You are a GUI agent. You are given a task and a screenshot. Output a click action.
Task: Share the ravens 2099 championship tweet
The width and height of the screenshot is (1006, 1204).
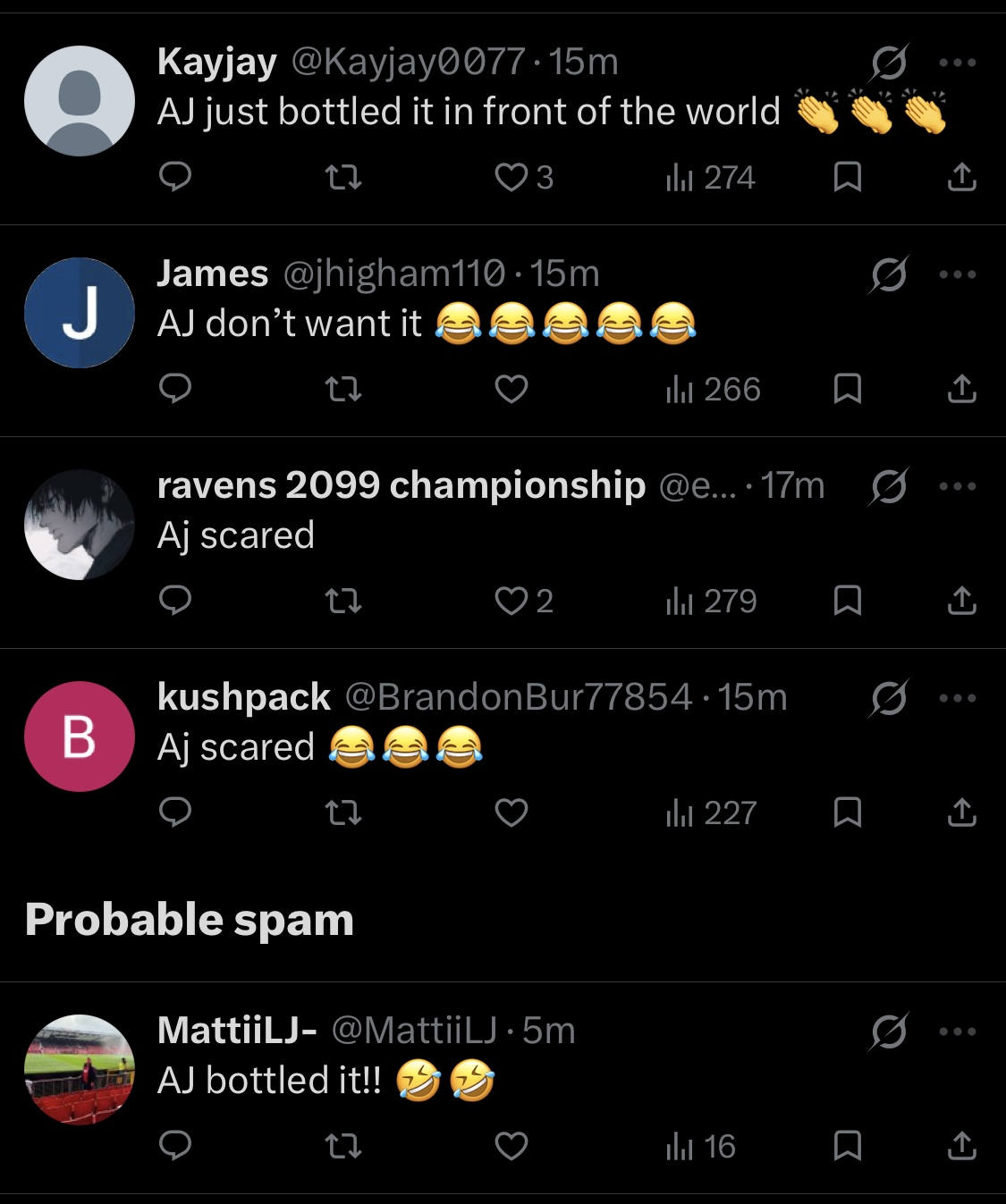(962, 600)
